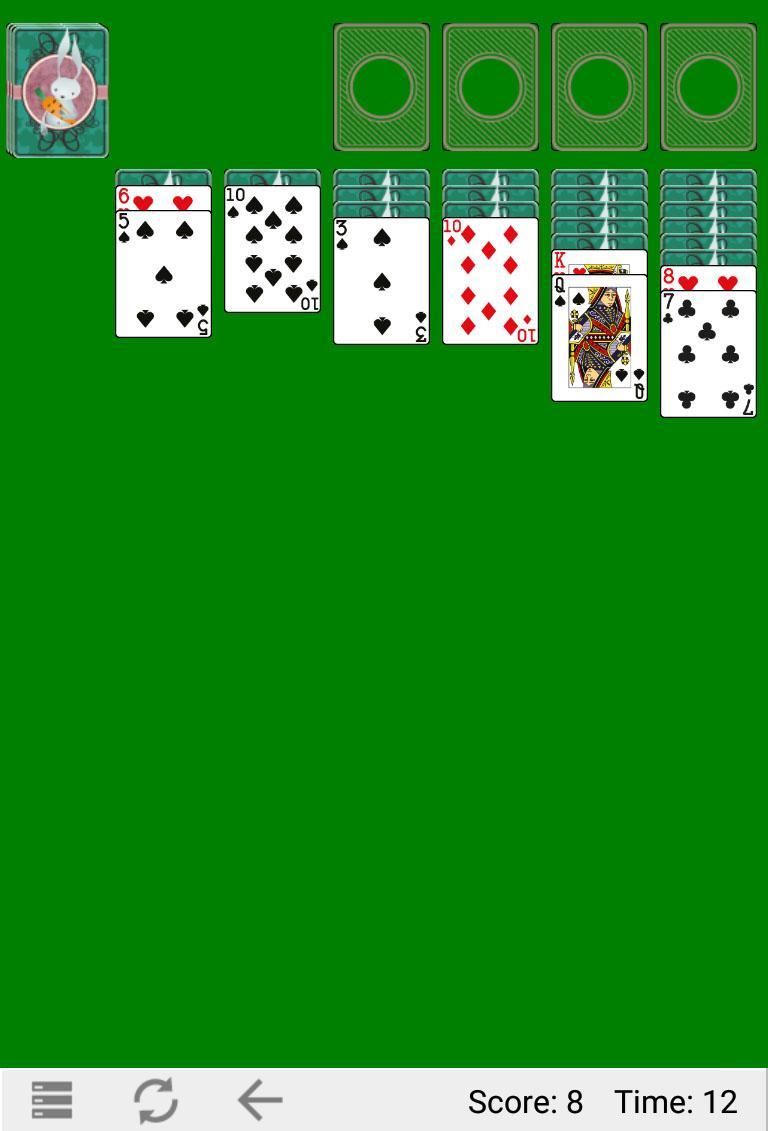Tap the 3 of spades card
This screenshot has height=1131, width=768.
(381, 282)
